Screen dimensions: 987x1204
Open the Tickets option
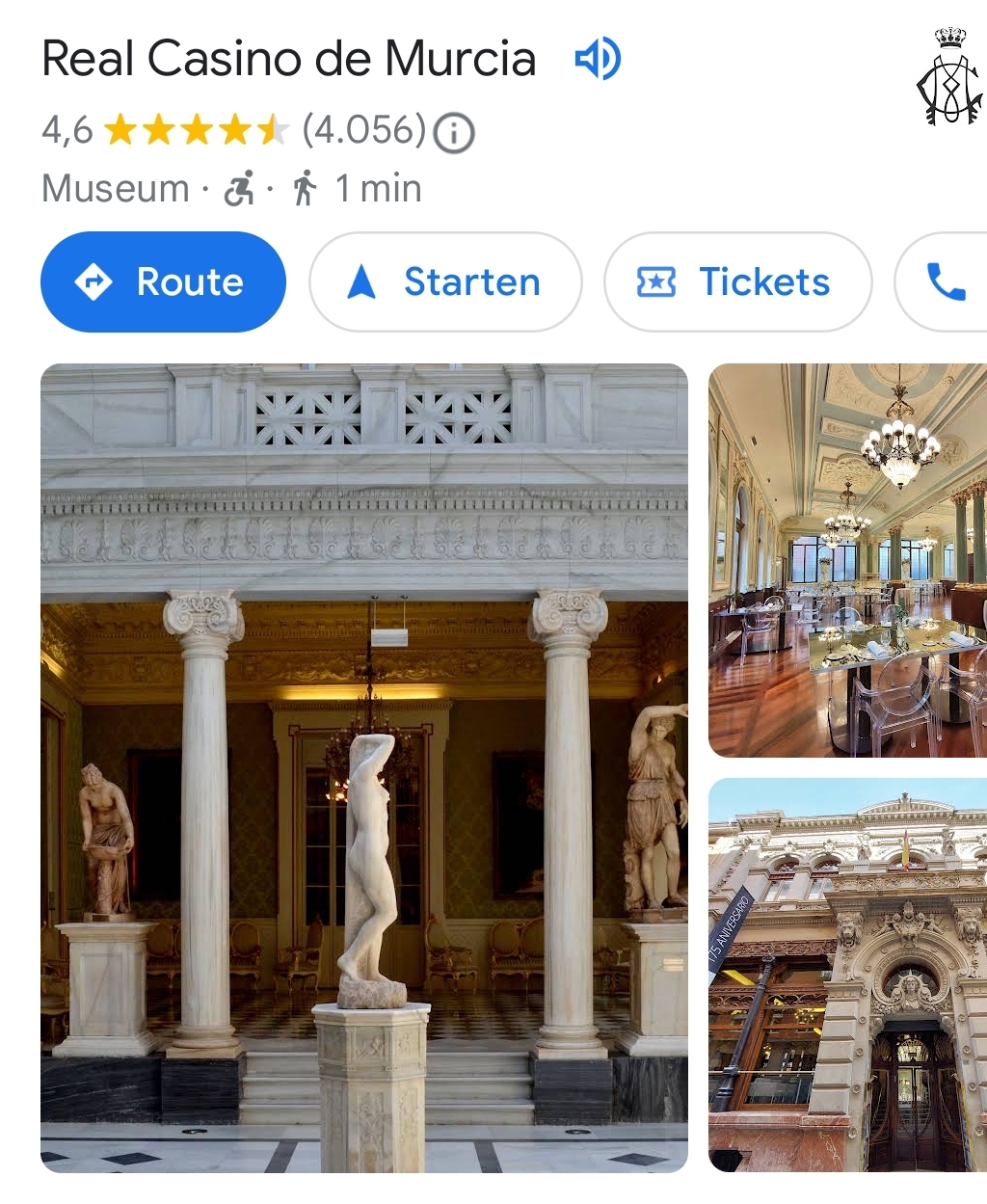pyautogui.click(x=737, y=282)
